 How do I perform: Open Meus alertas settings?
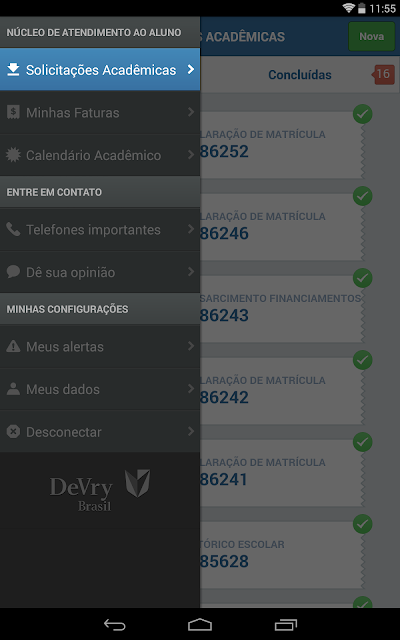point(100,347)
